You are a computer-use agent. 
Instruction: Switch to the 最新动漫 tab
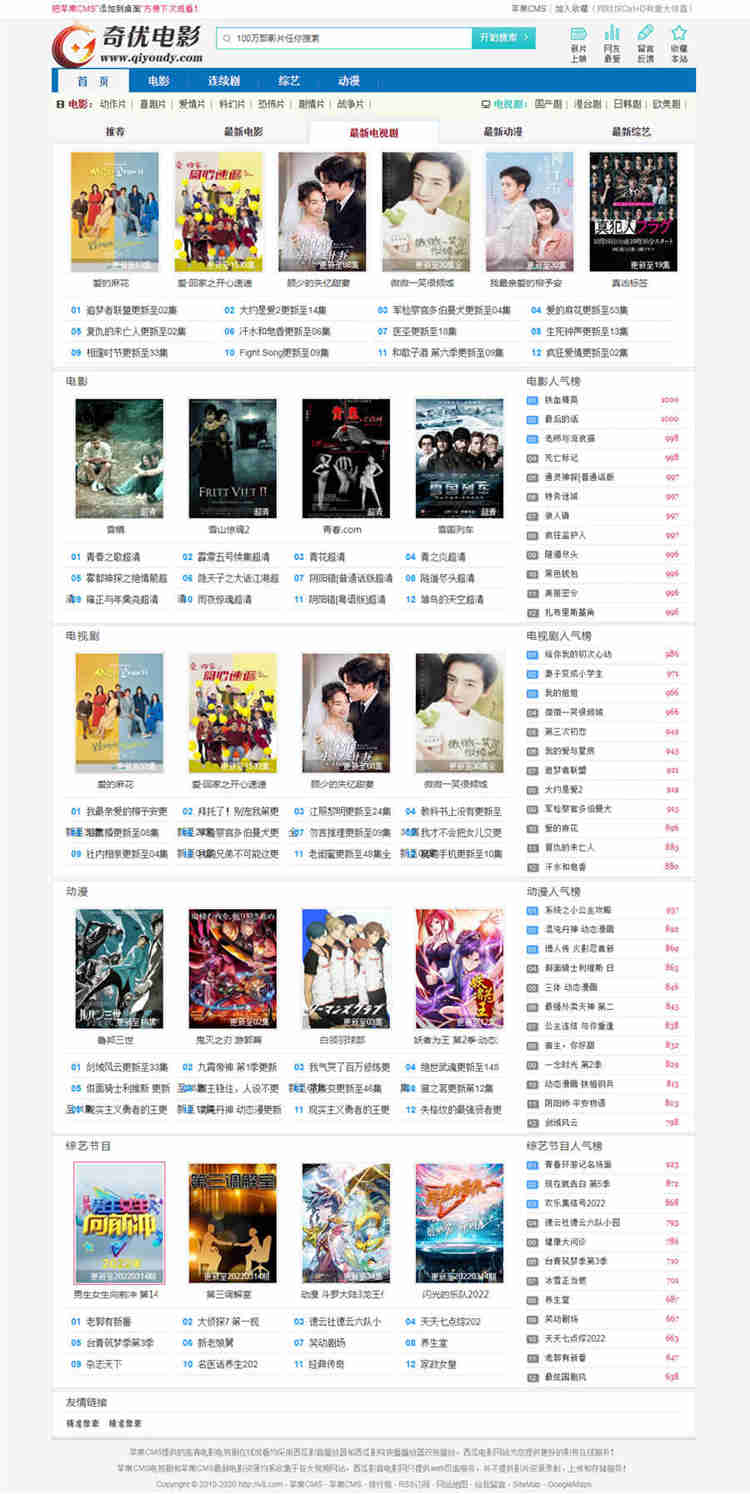503,132
